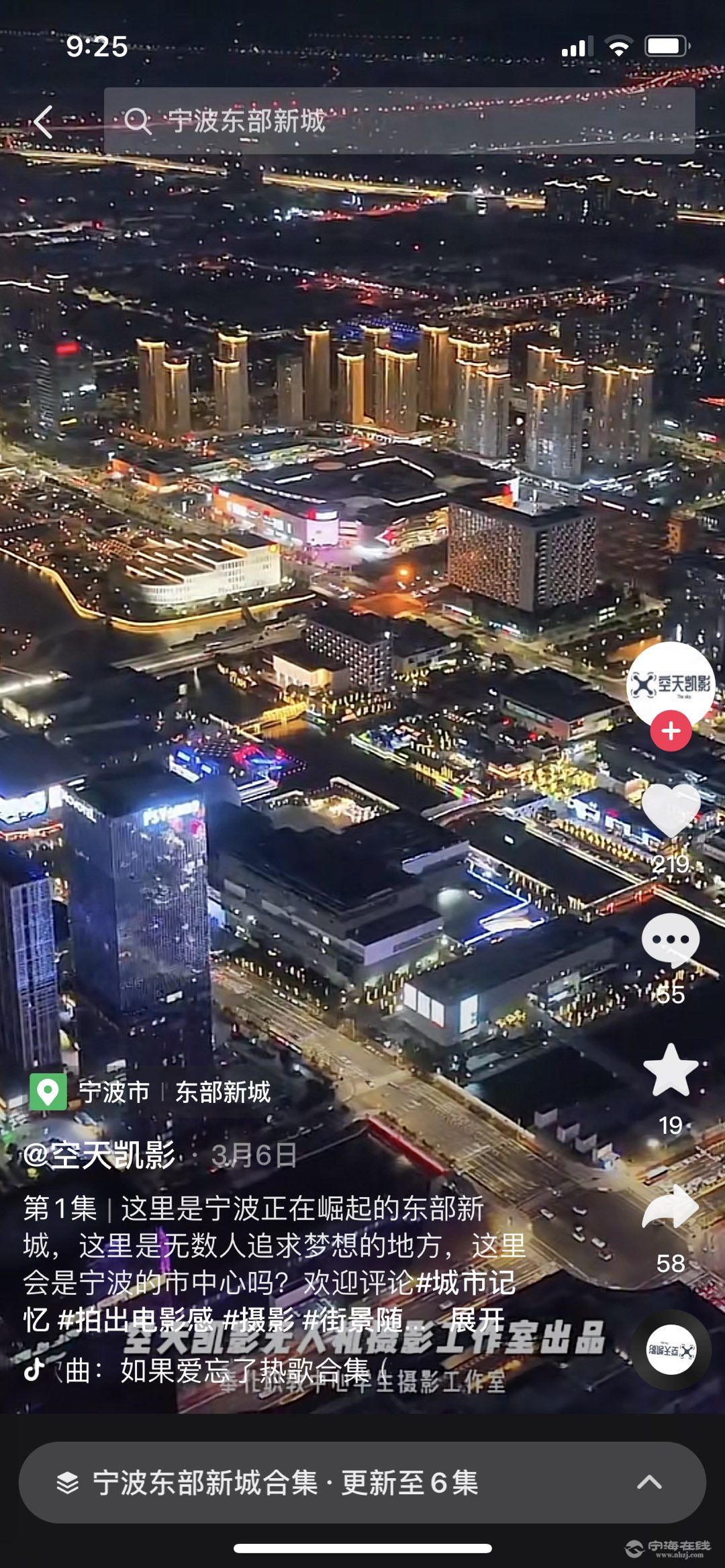Like this video with the heart
Image resolution: width=725 pixels, height=1568 pixels.
[x=671, y=811]
